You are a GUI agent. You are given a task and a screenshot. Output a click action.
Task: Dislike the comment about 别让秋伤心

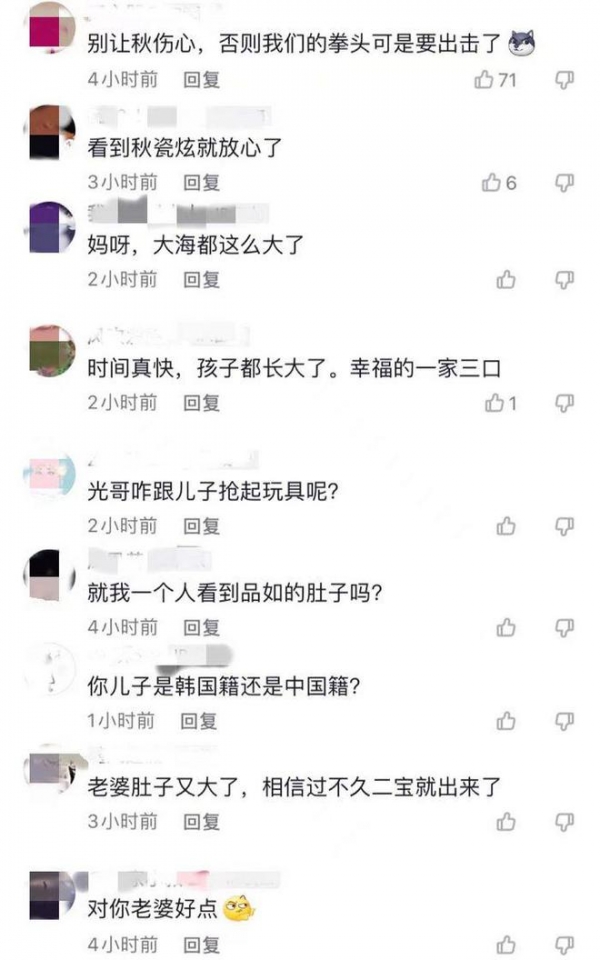click(565, 80)
